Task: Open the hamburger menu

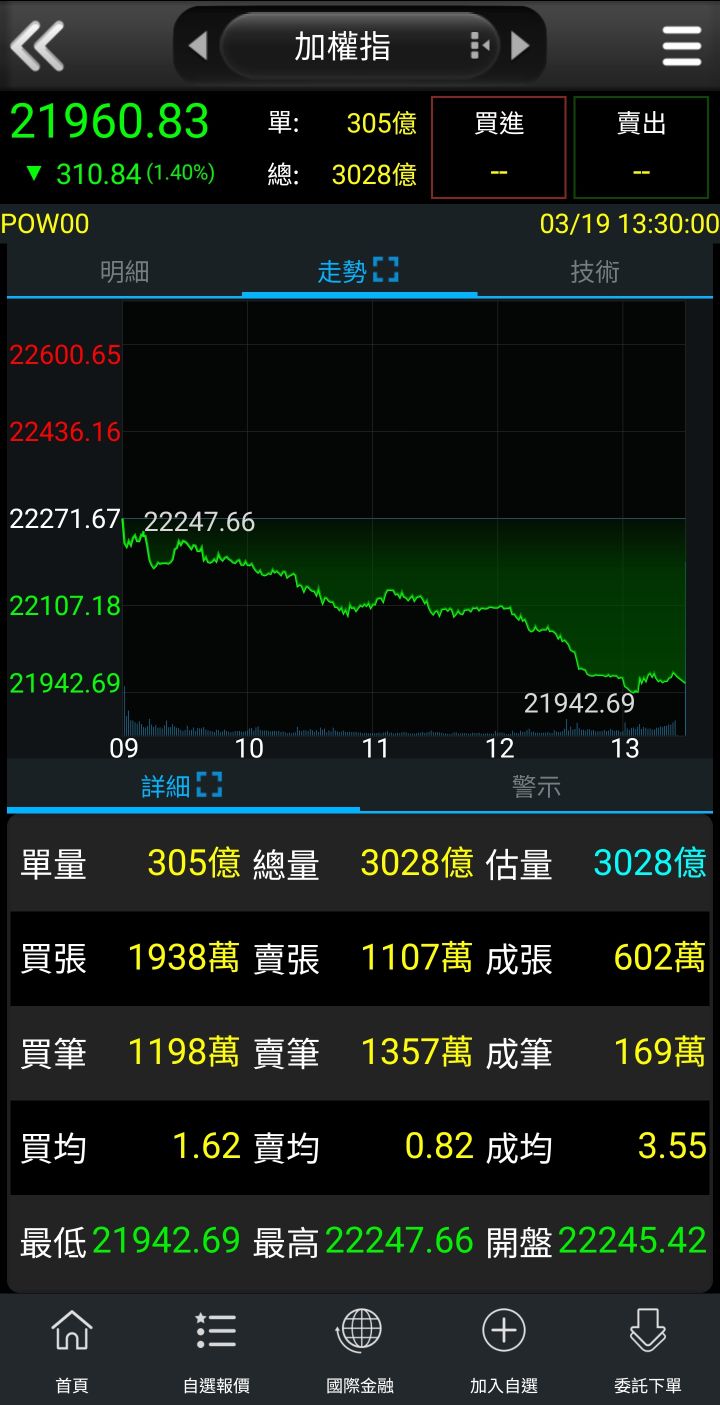Action: [682, 46]
